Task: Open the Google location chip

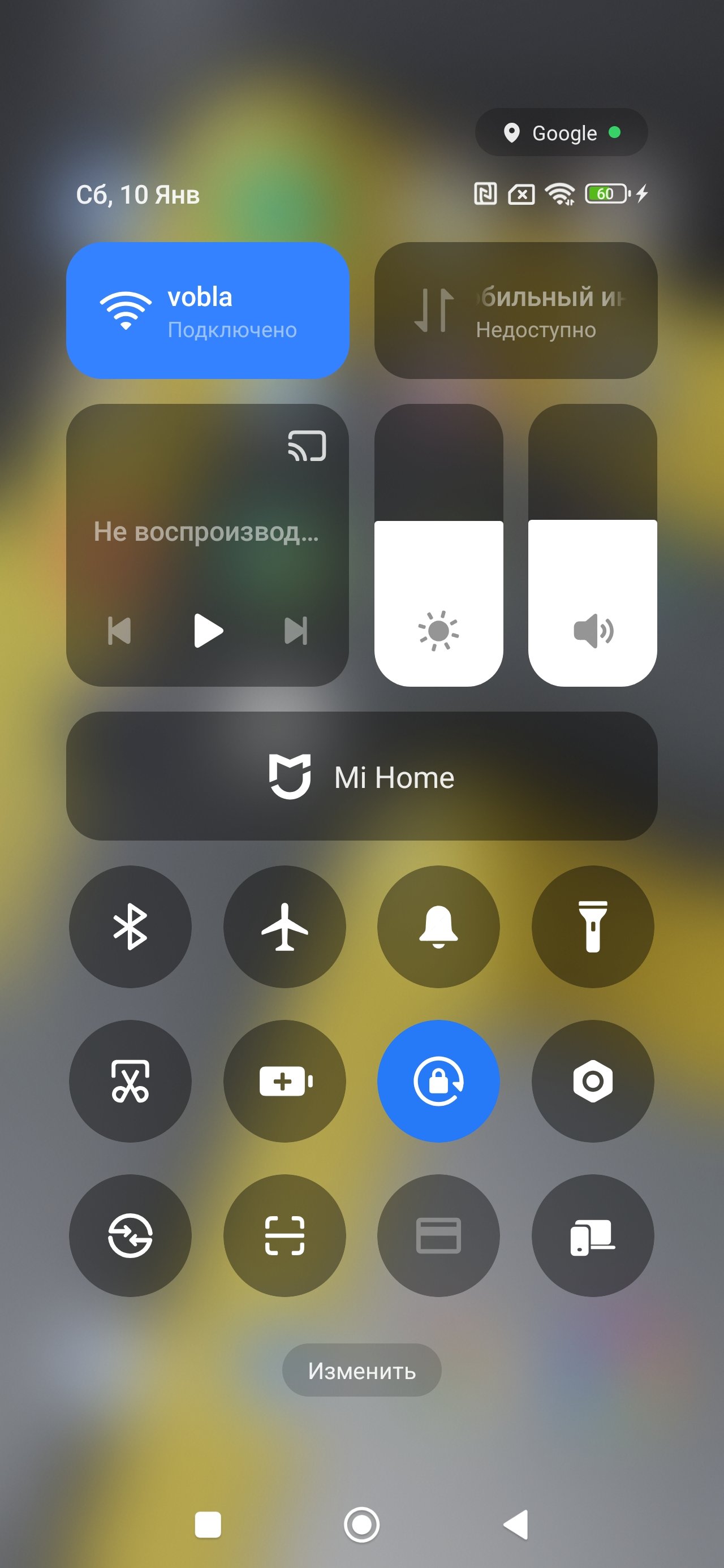Action: 561,133
